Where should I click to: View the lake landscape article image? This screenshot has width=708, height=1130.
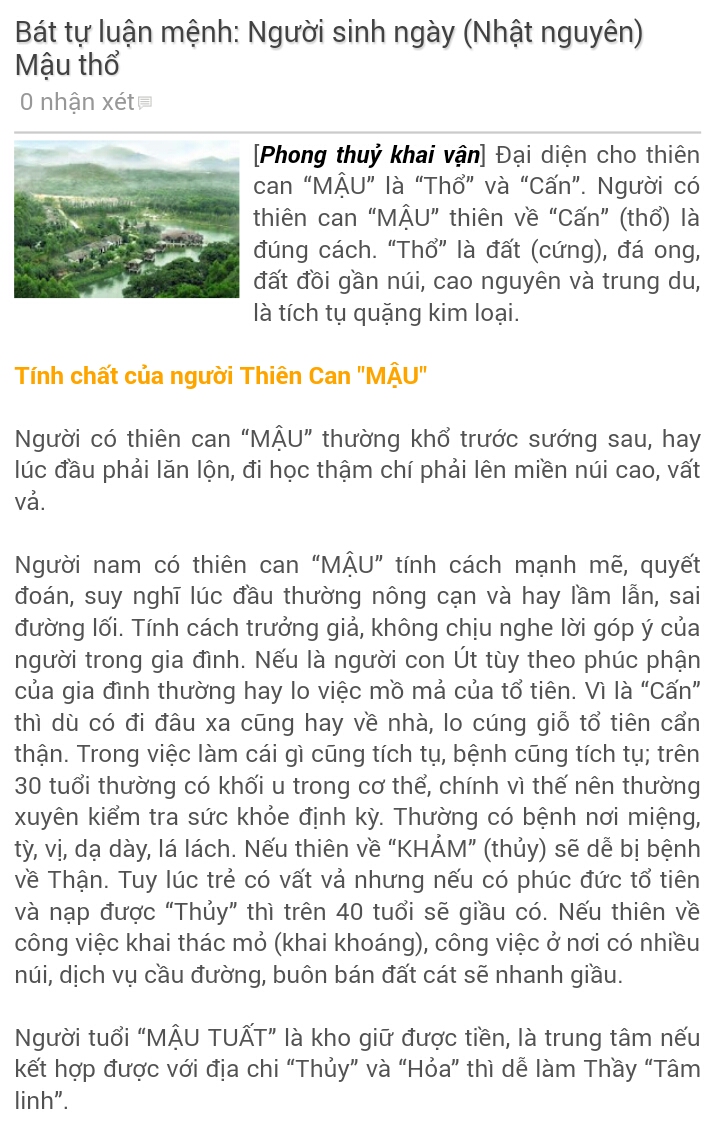[127, 219]
